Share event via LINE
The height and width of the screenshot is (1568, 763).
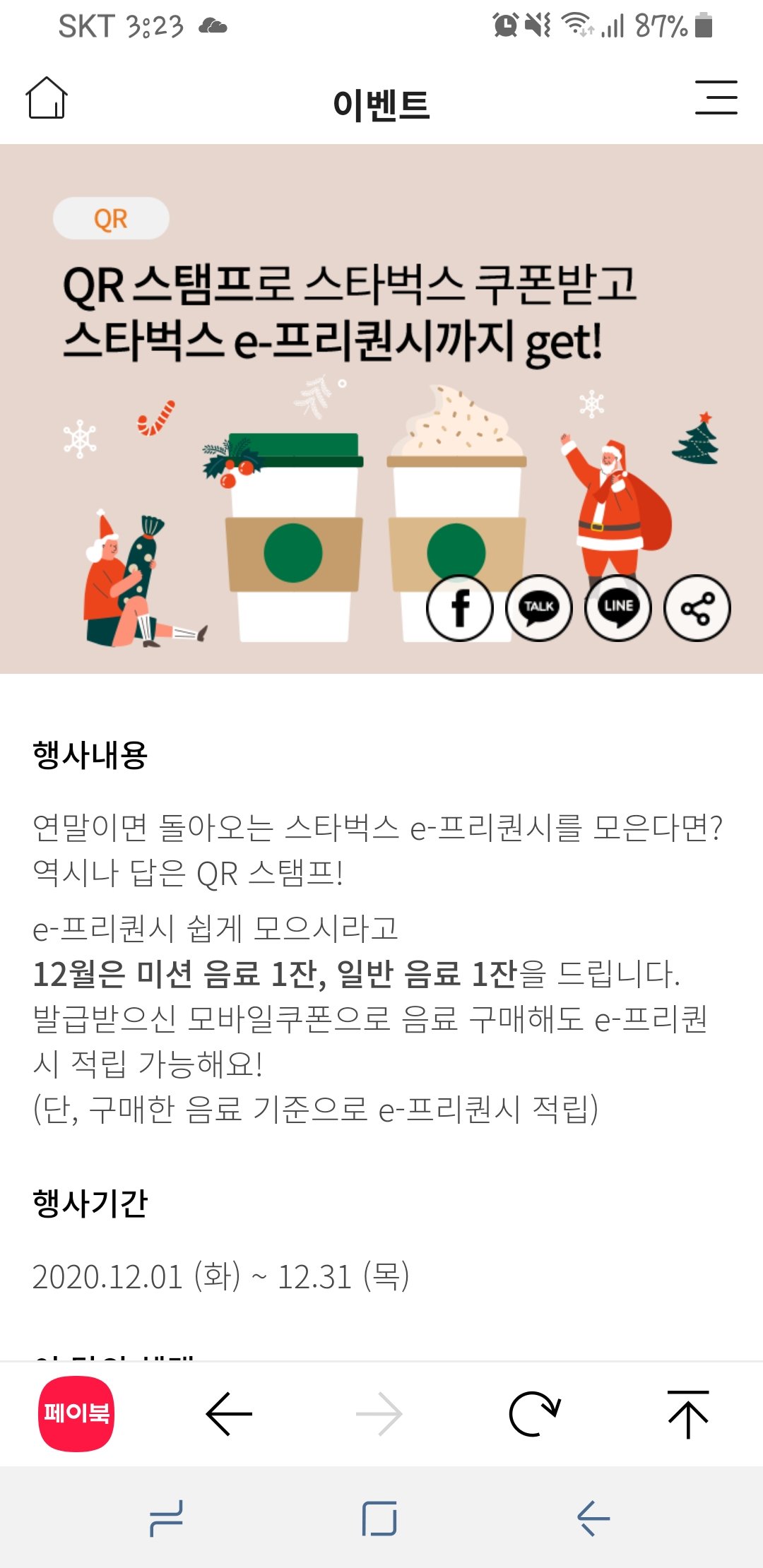[618, 608]
